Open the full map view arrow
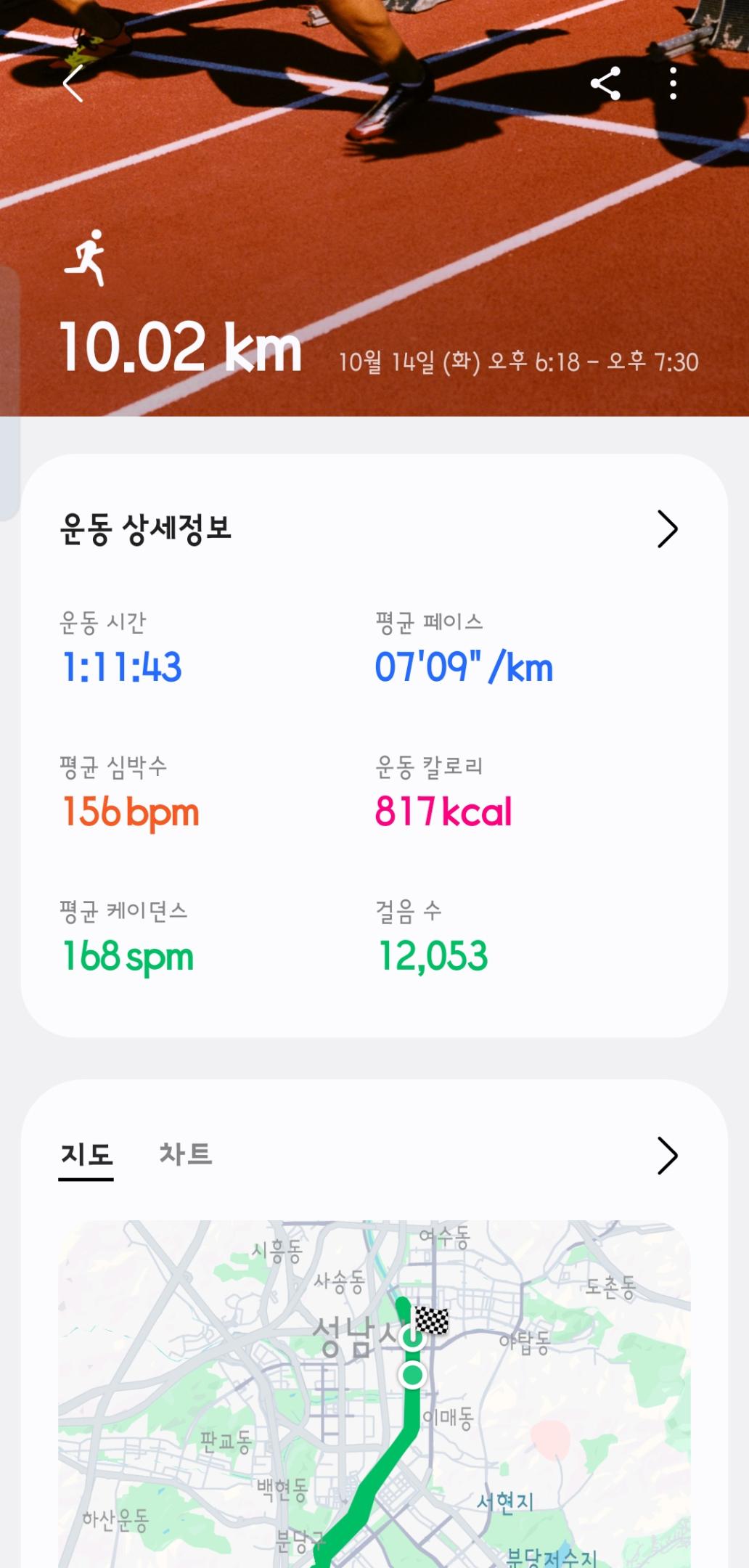 [667, 1155]
